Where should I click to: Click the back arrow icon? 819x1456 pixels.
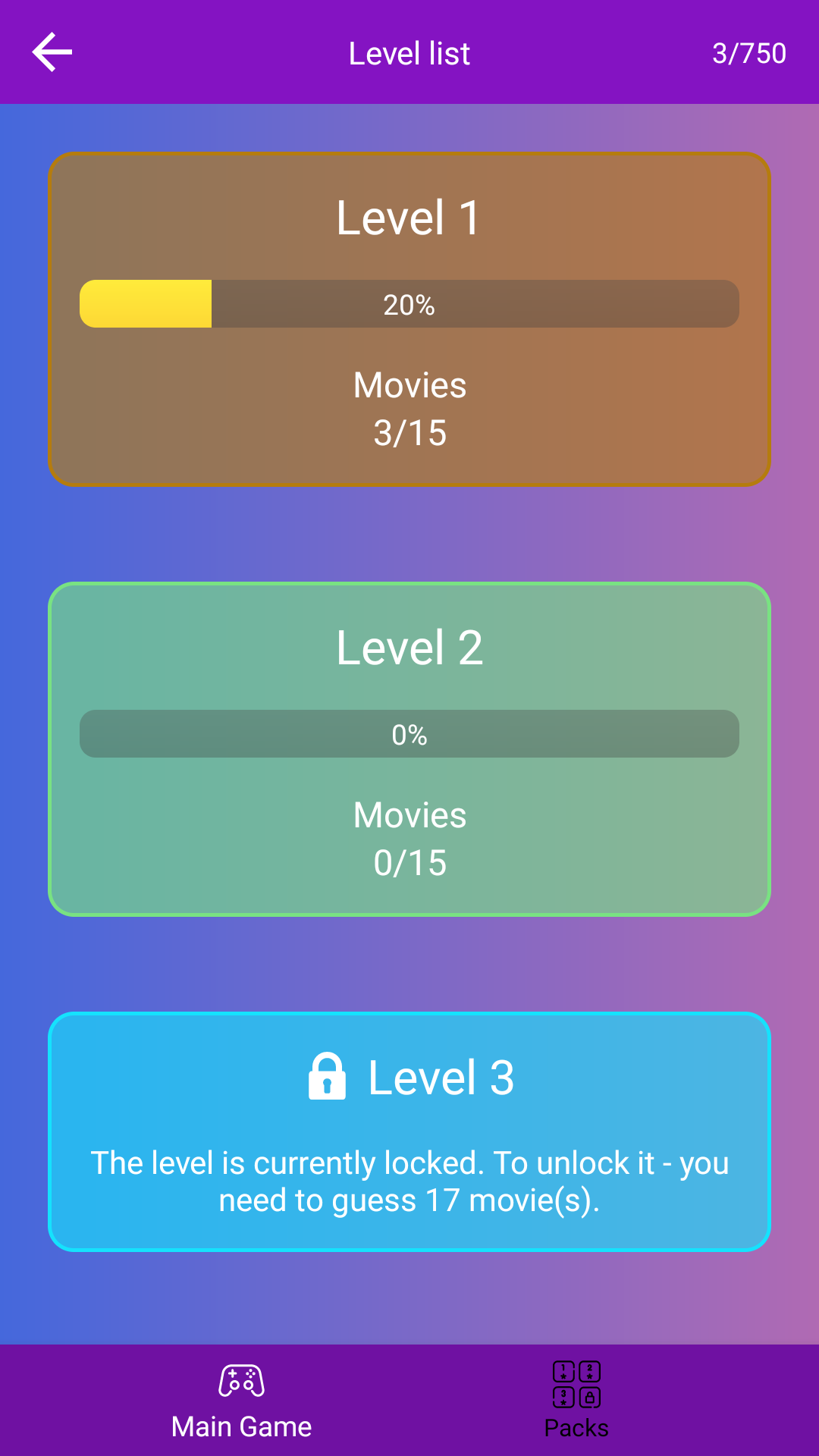[x=50, y=52]
